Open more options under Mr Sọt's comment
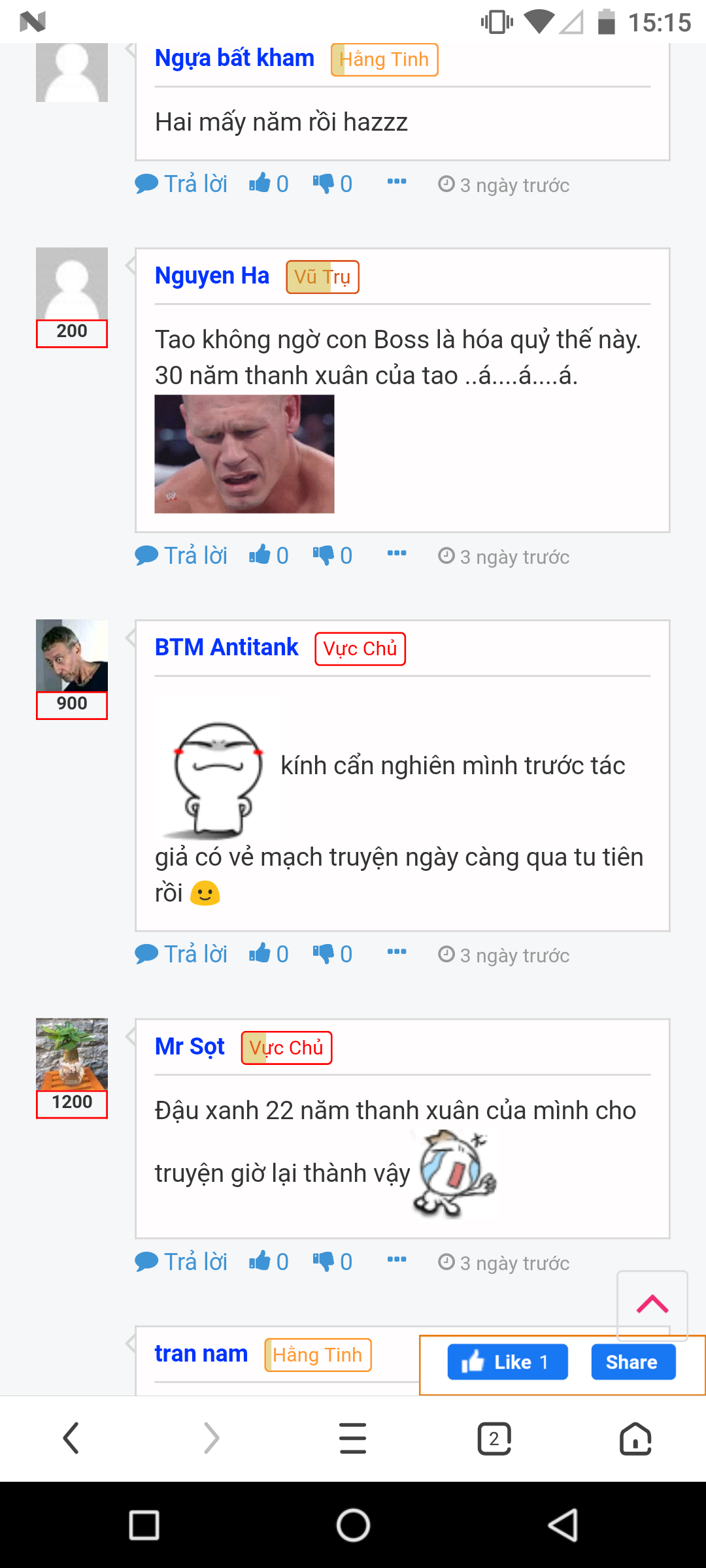This screenshot has width=706, height=1568. [x=396, y=1259]
